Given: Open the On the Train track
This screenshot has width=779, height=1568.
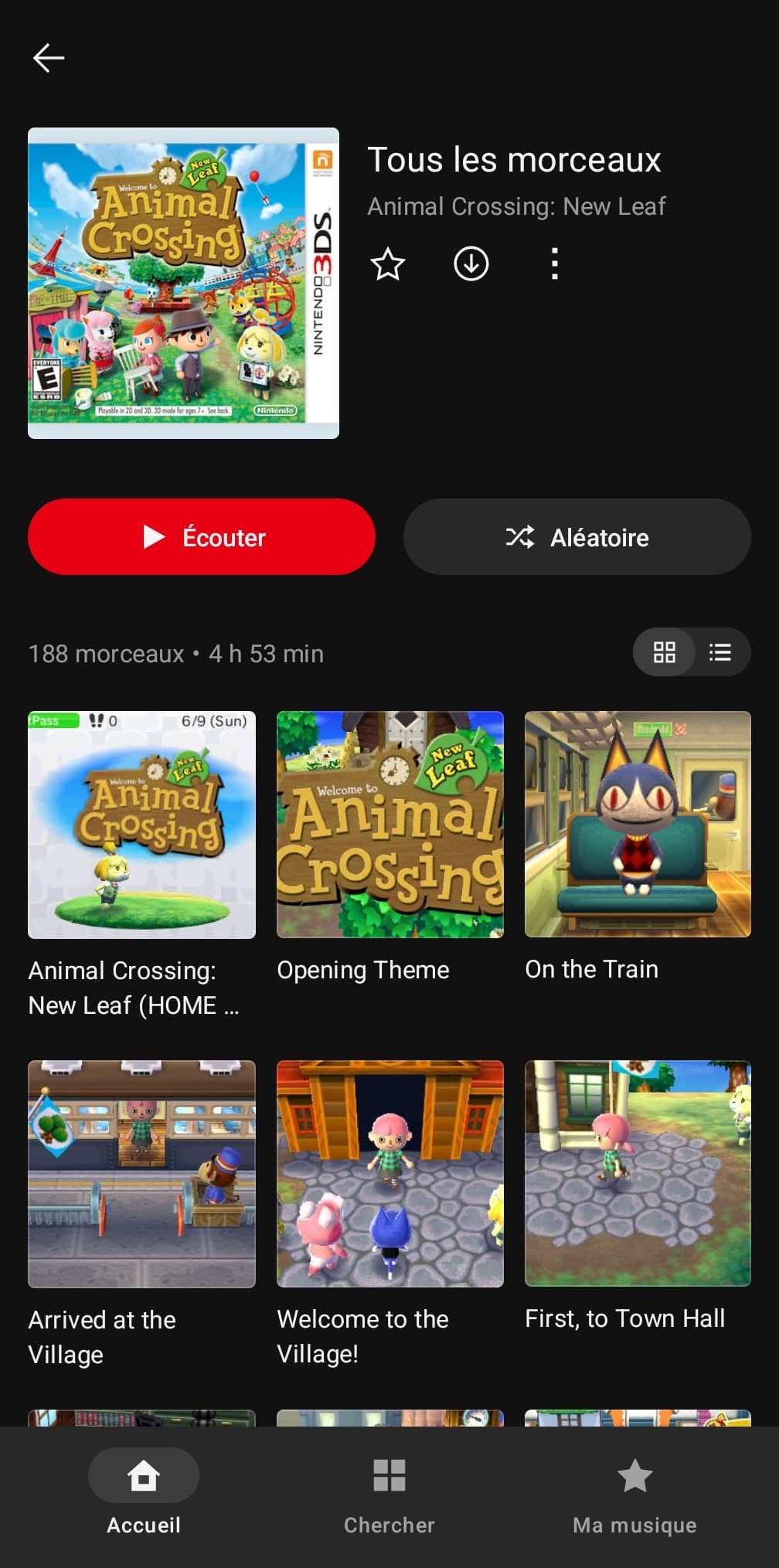Looking at the screenshot, I should pyautogui.click(x=638, y=825).
